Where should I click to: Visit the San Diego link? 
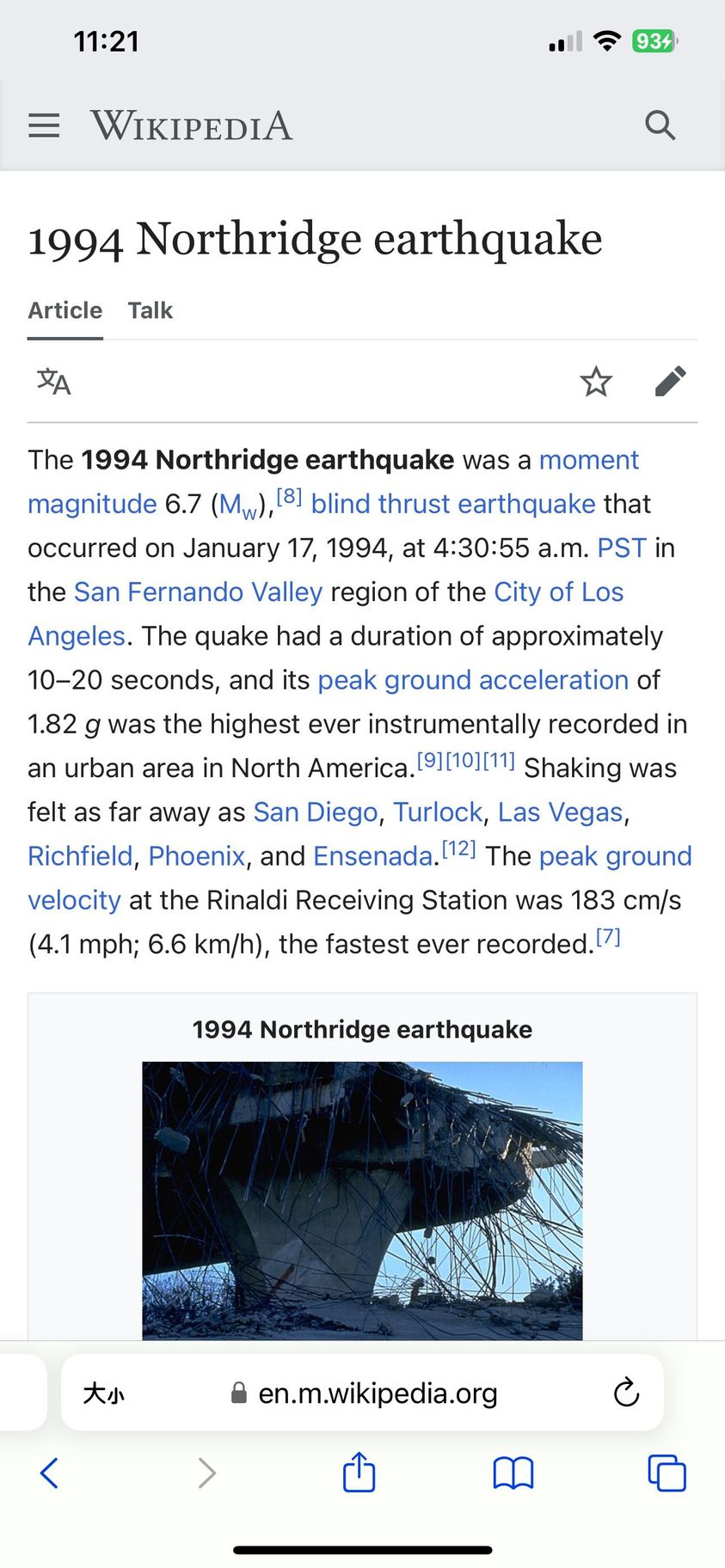point(315,812)
